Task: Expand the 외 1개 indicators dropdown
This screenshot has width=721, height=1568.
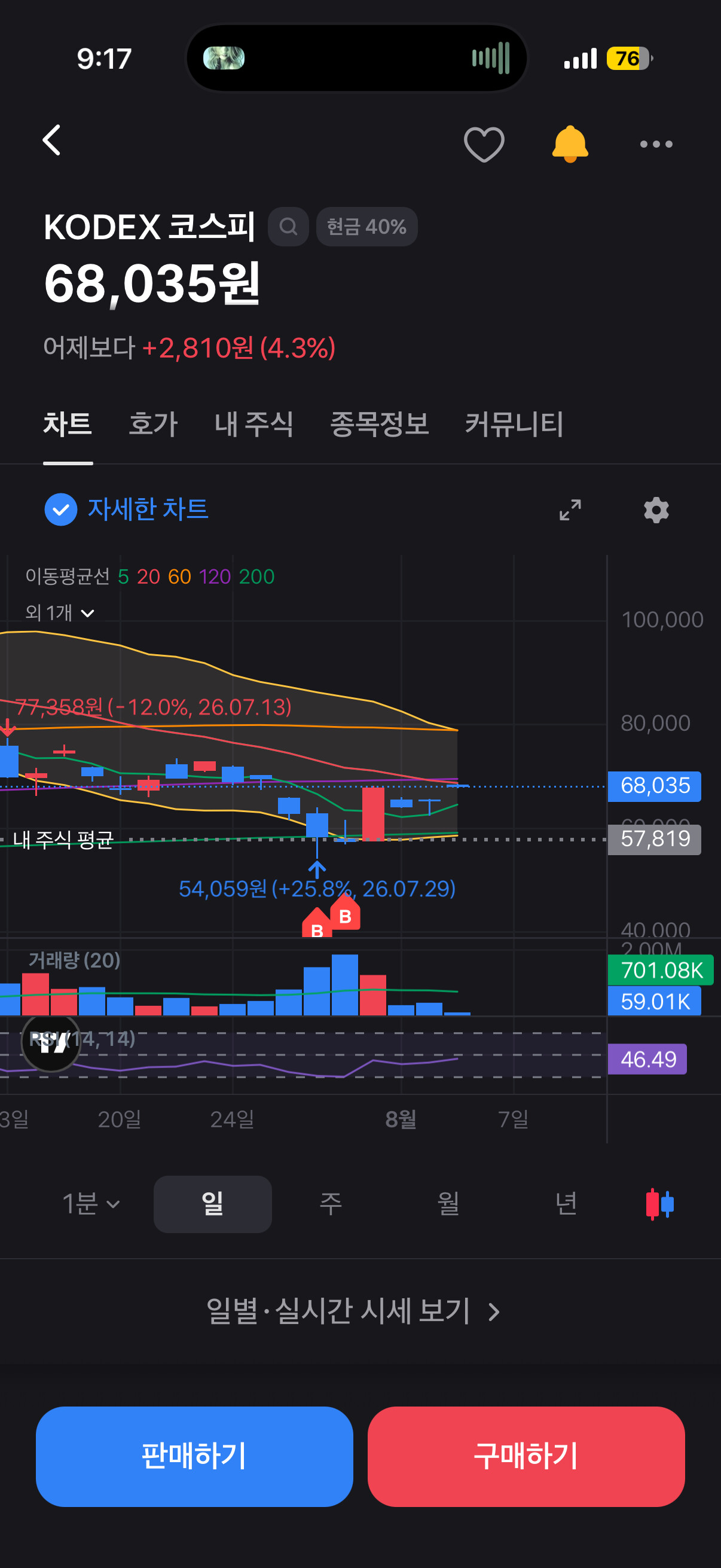Action: click(60, 612)
